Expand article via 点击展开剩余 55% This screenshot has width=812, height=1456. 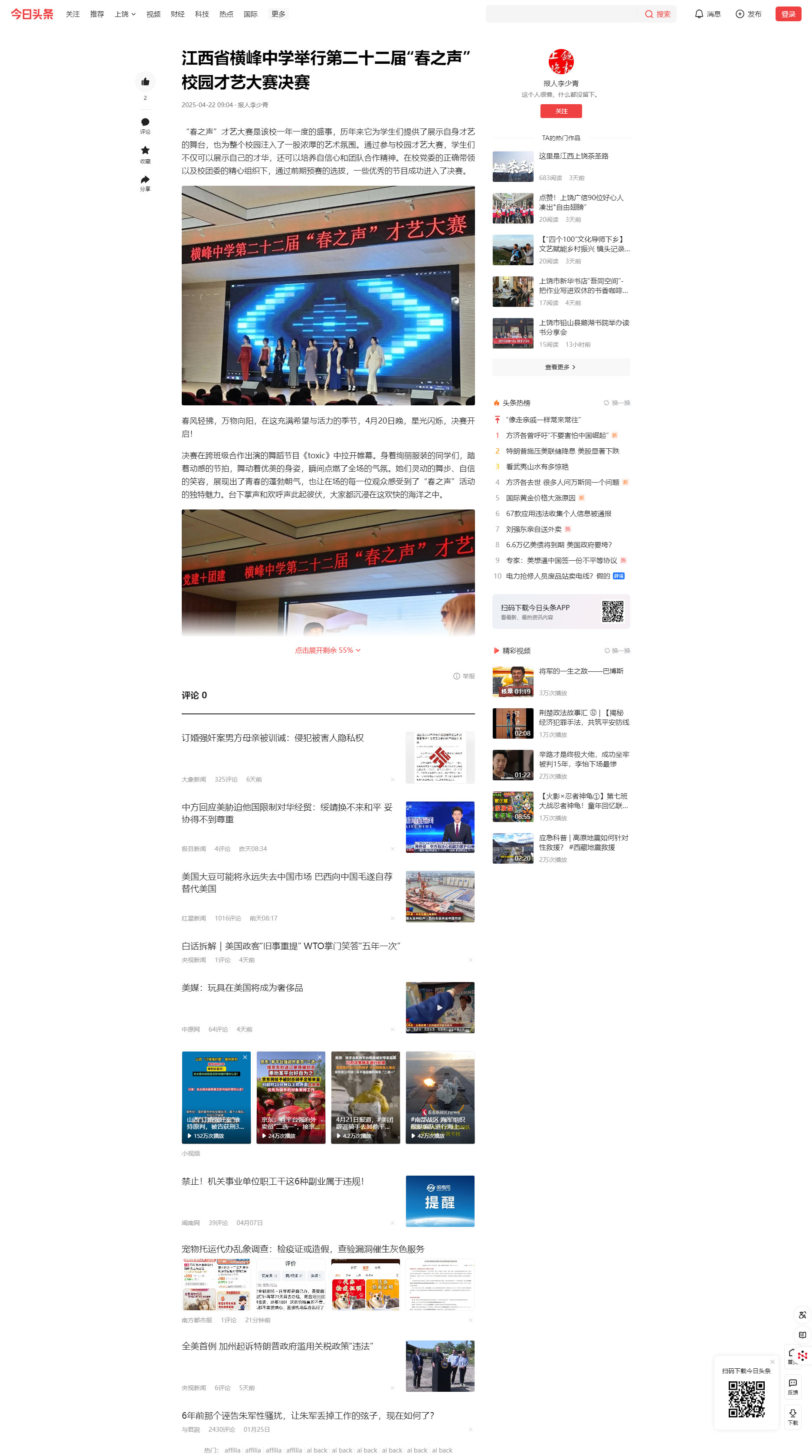pos(328,651)
